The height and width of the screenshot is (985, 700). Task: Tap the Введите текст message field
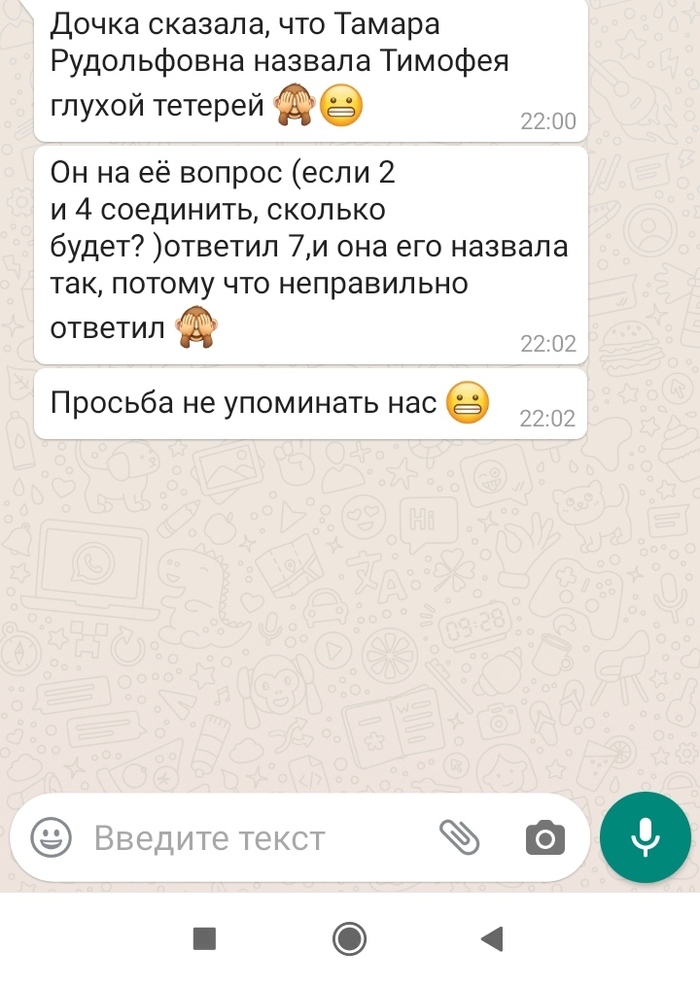(x=250, y=838)
